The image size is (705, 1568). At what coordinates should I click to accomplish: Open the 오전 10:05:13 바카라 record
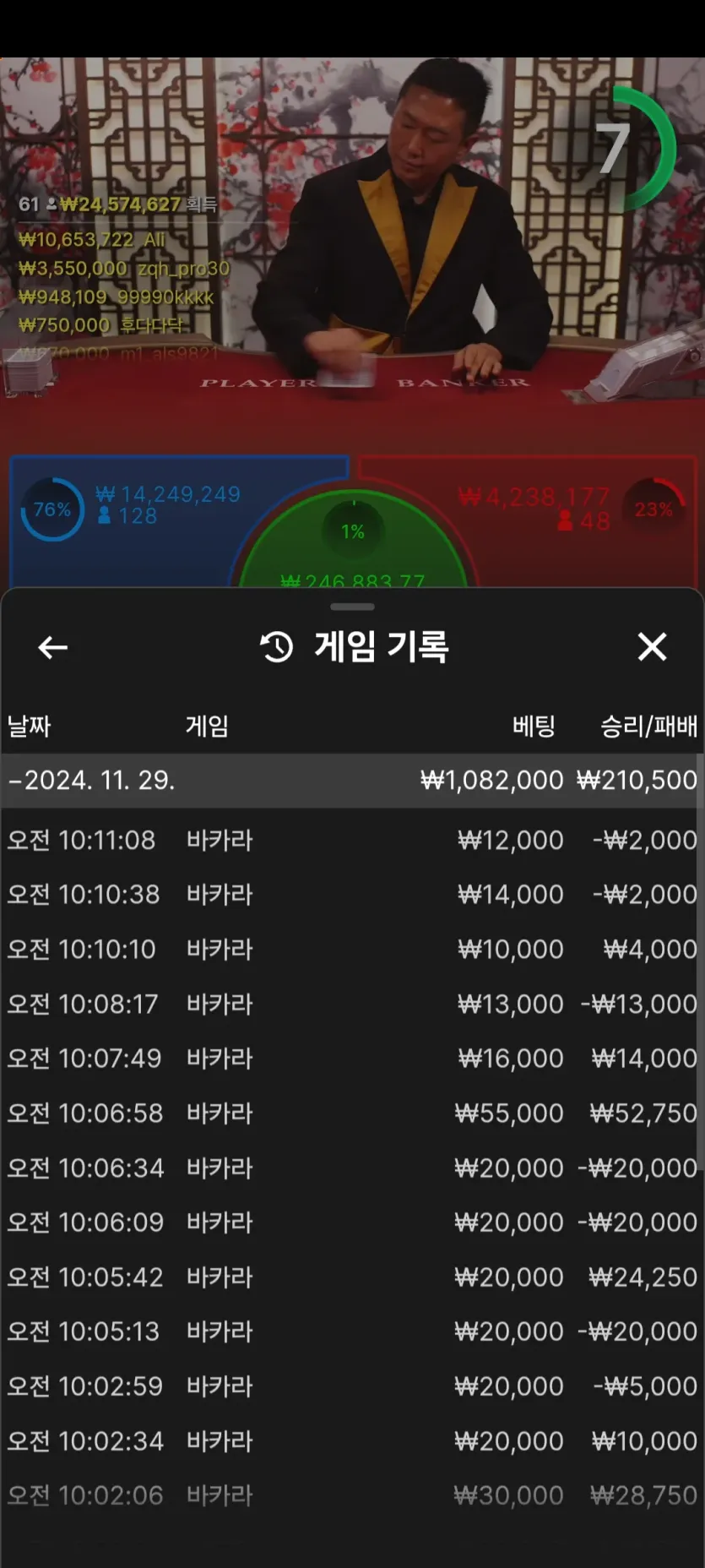click(x=351, y=1331)
